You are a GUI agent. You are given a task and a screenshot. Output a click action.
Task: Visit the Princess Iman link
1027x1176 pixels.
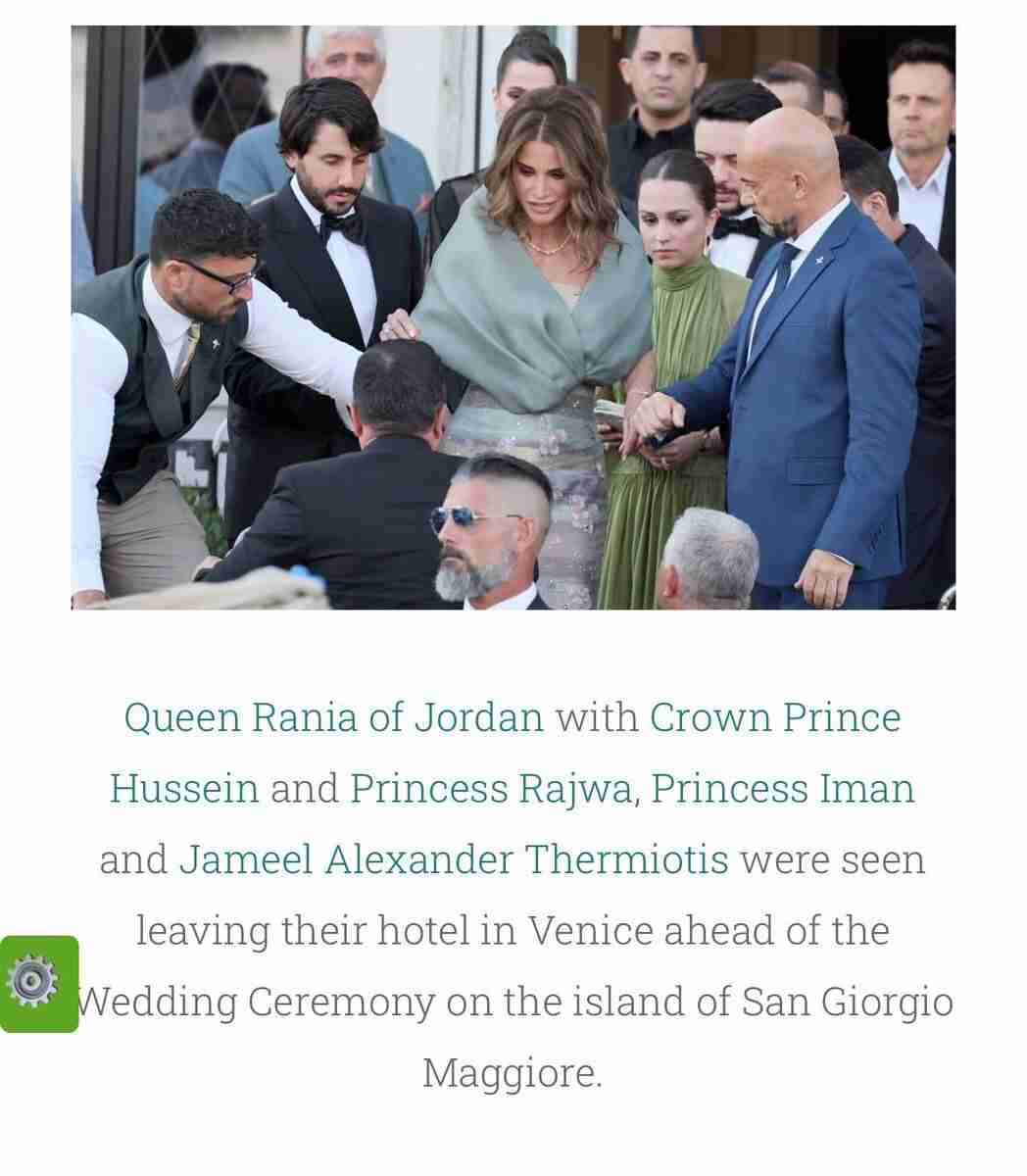[x=782, y=788]
